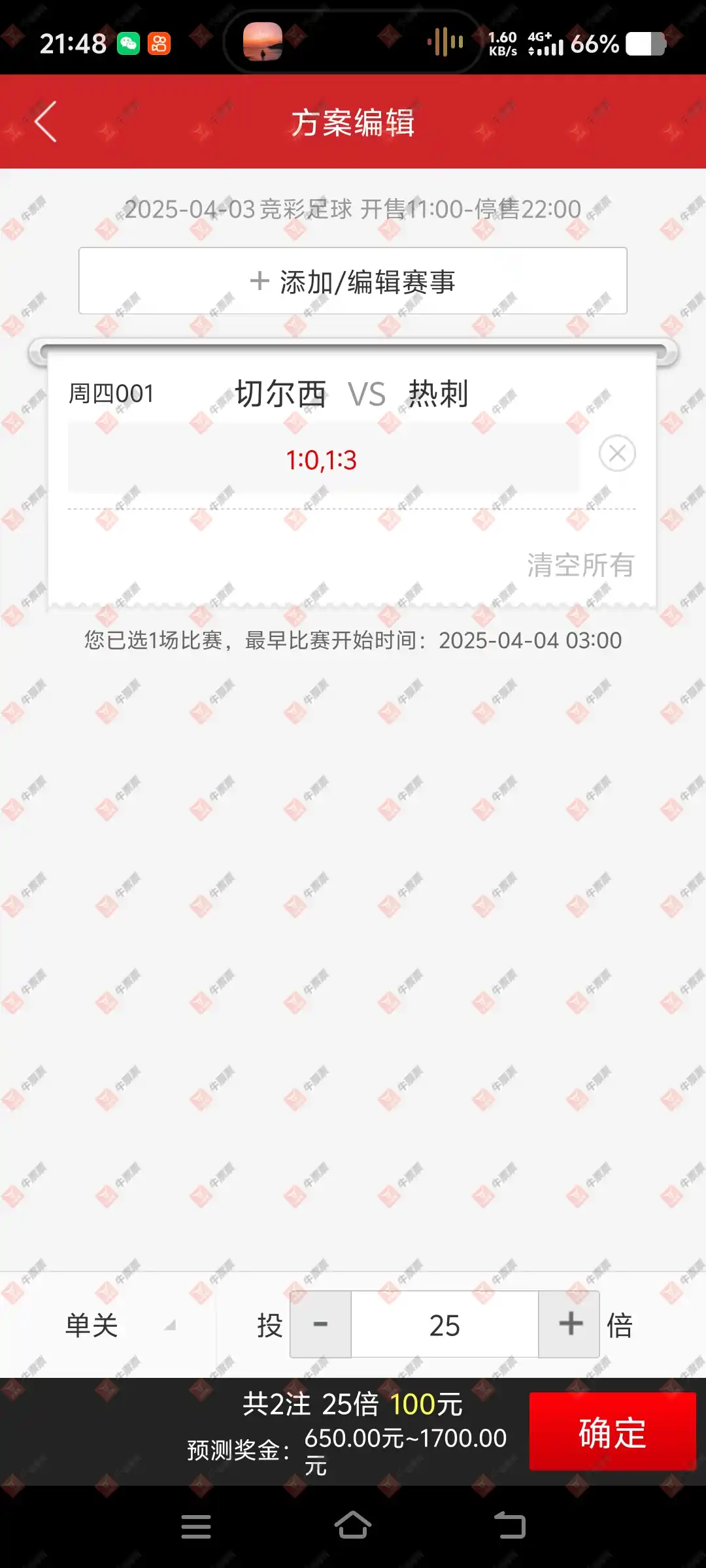Open the system recent apps menu
The image size is (706, 1568).
click(x=195, y=1526)
